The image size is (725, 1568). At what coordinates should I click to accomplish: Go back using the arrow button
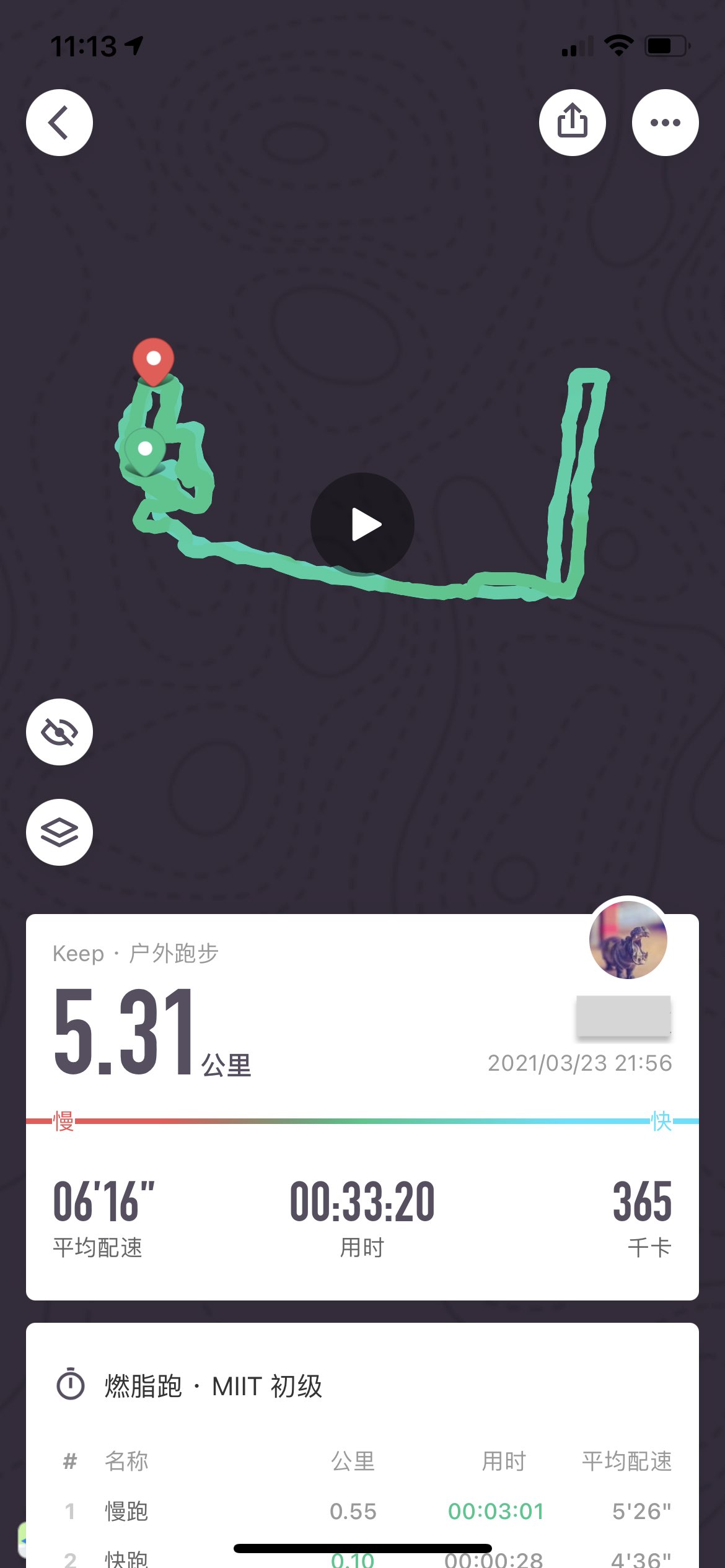tap(59, 123)
